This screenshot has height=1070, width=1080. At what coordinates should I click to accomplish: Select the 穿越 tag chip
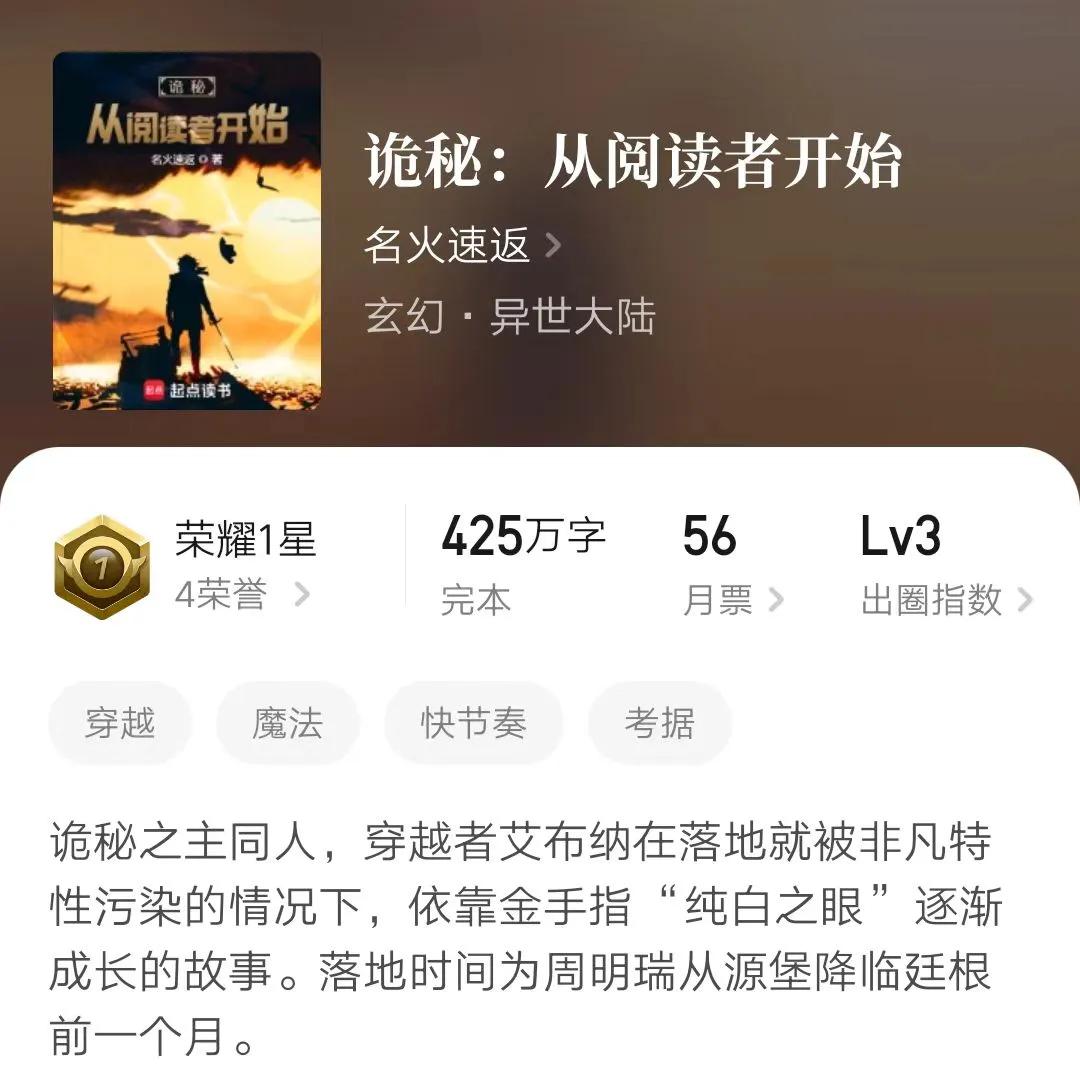(120, 723)
